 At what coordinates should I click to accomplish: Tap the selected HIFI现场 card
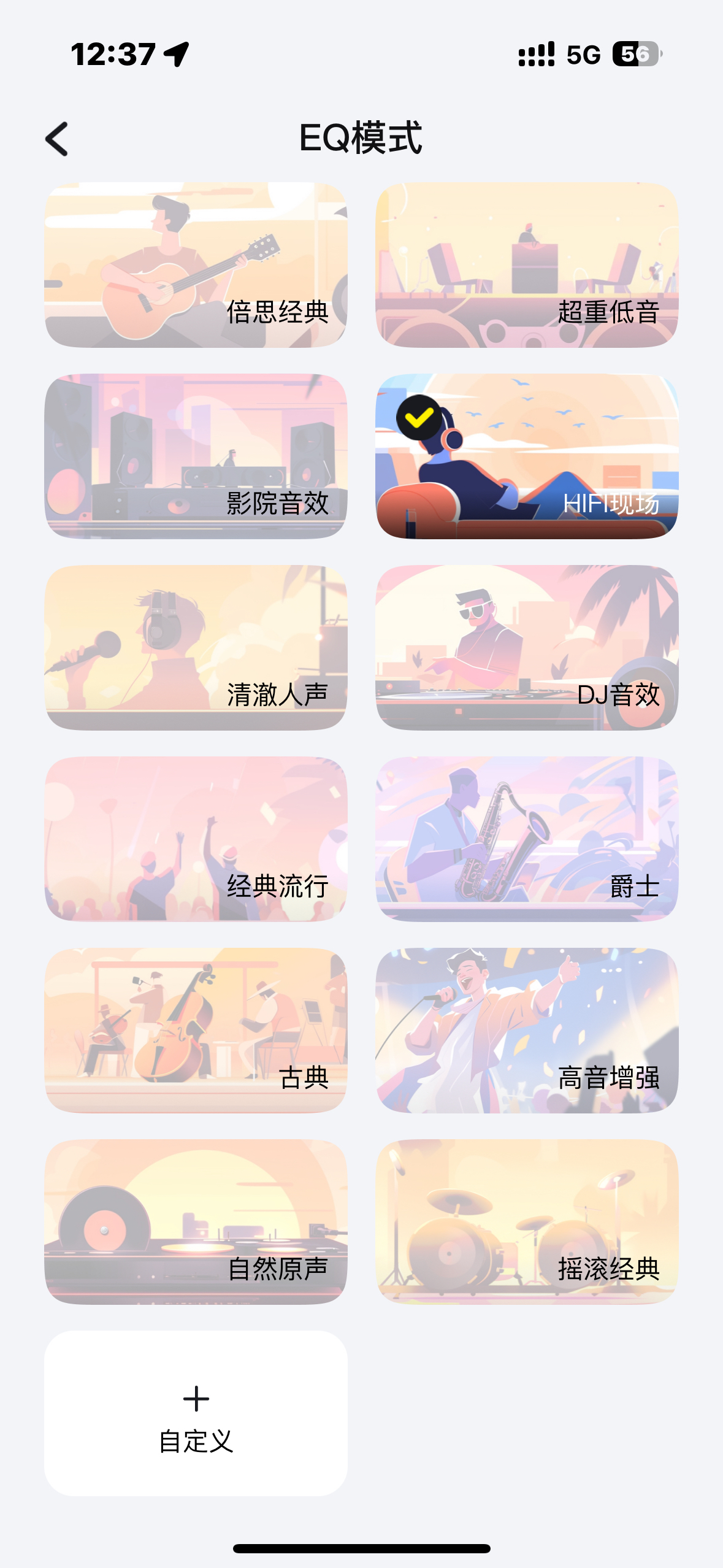click(527, 456)
